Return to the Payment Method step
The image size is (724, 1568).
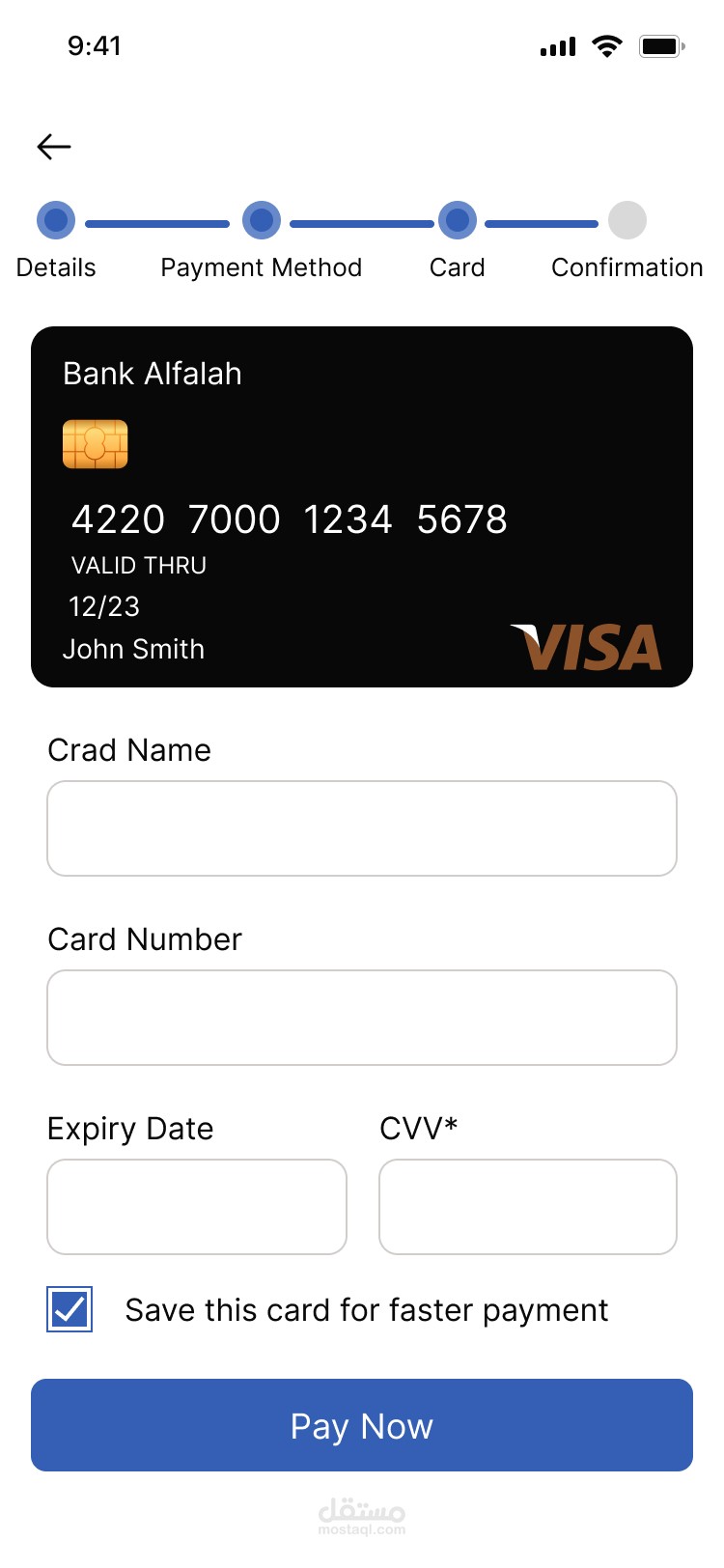click(262, 221)
